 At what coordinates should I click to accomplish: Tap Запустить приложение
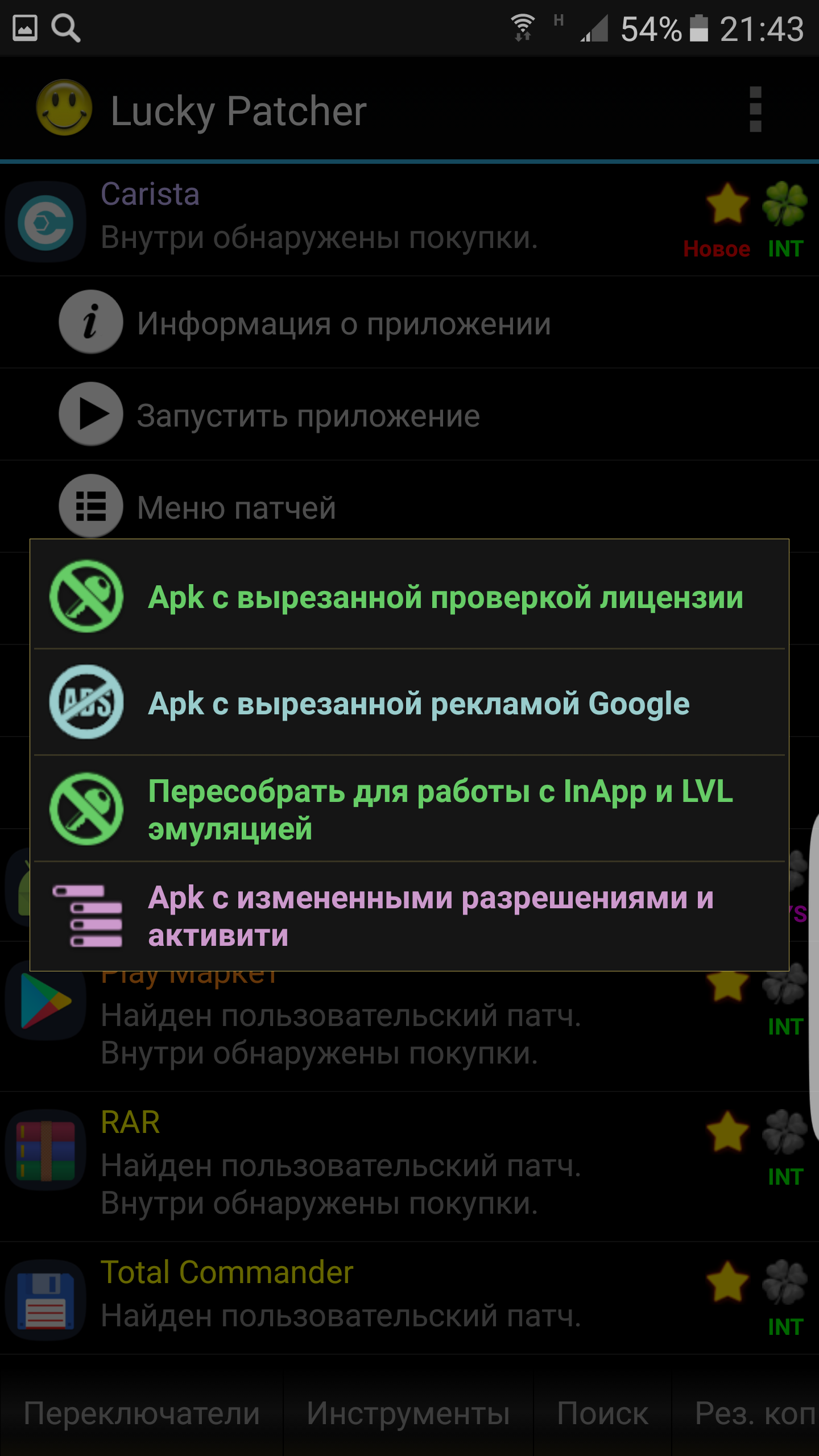pos(308,415)
